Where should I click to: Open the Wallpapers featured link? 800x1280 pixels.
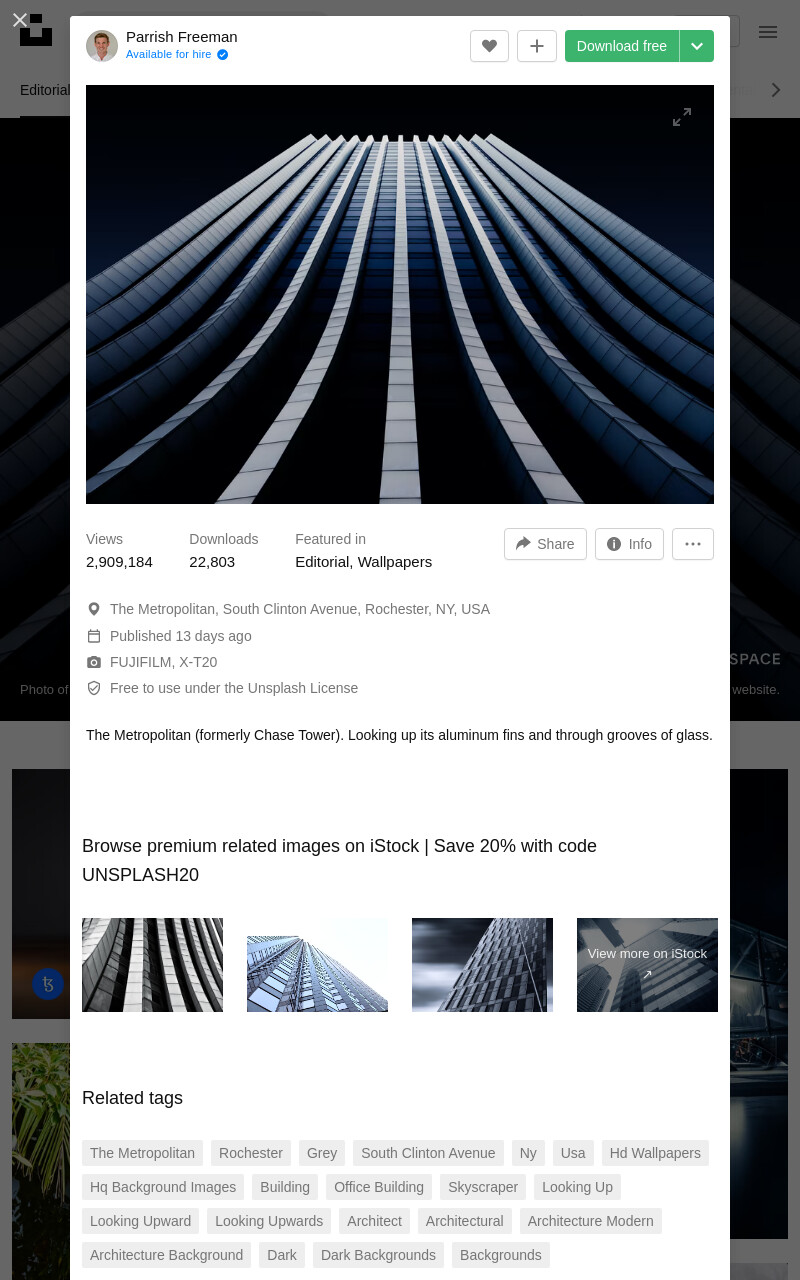pos(395,562)
